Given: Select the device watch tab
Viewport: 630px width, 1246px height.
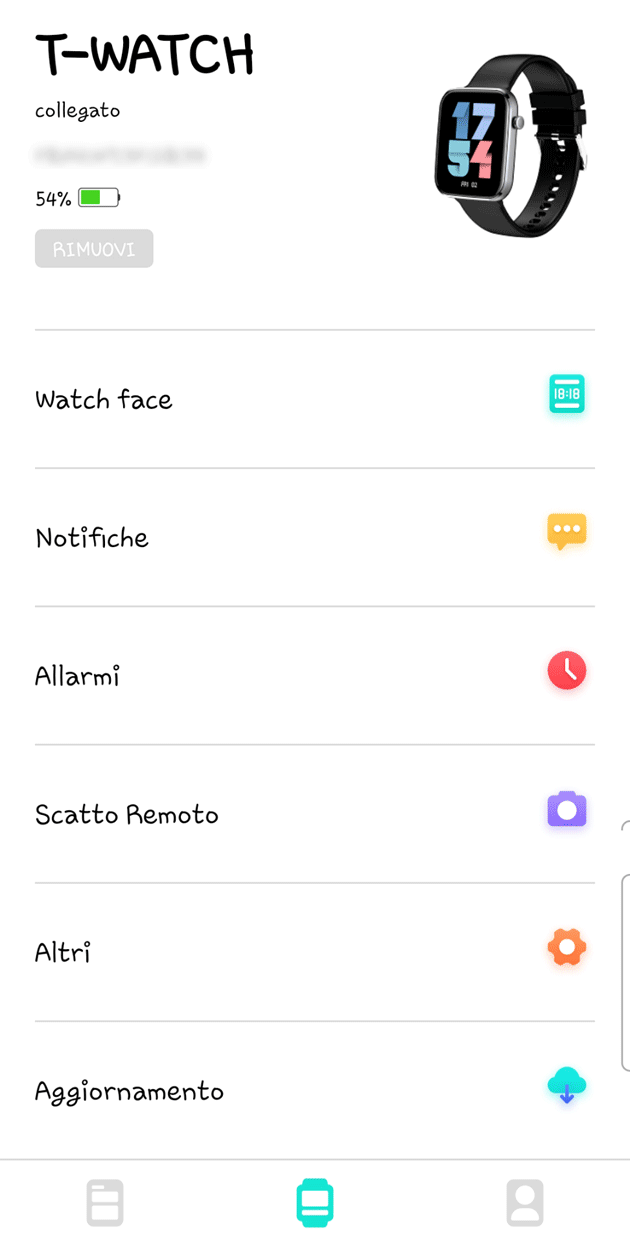Looking at the screenshot, I should point(315,1202).
